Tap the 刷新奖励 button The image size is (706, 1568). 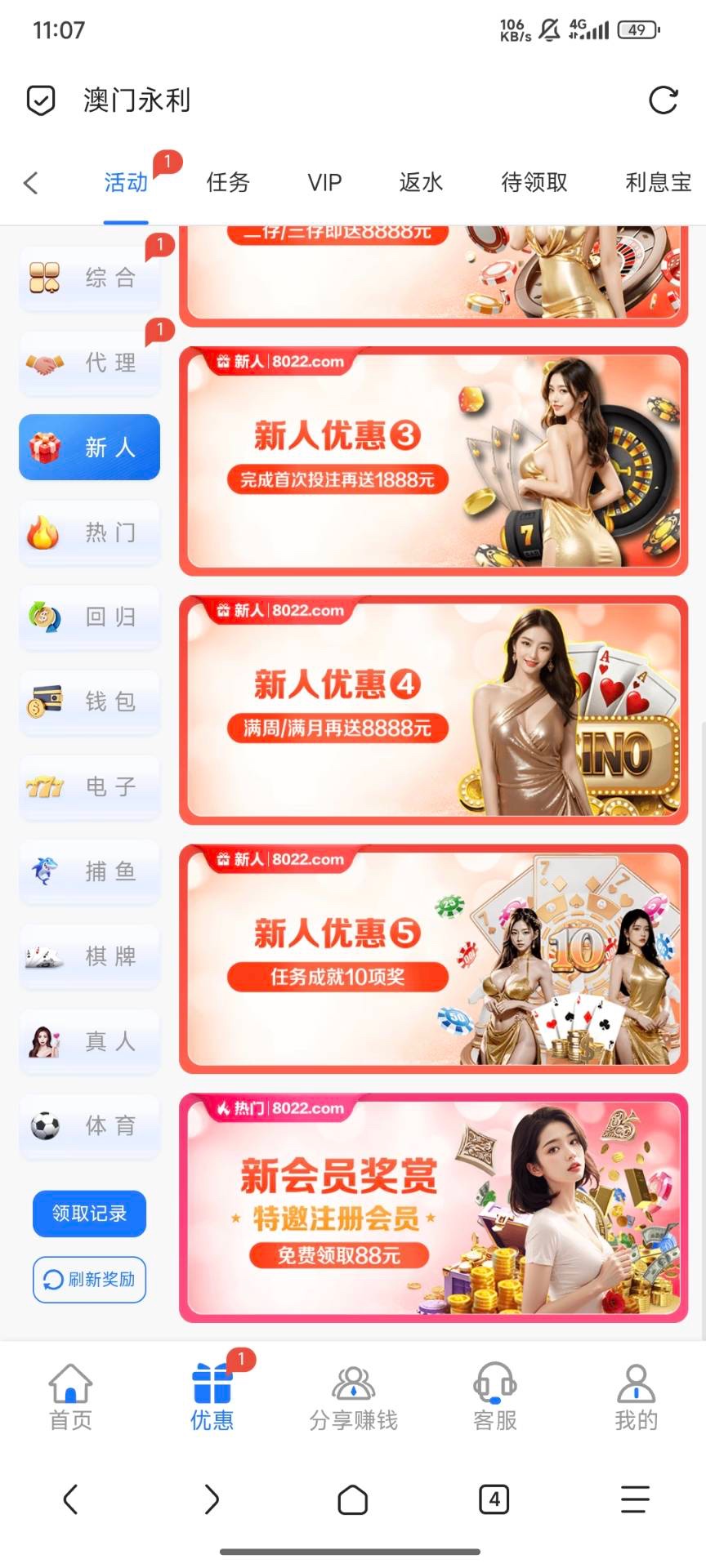click(89, 1280)
